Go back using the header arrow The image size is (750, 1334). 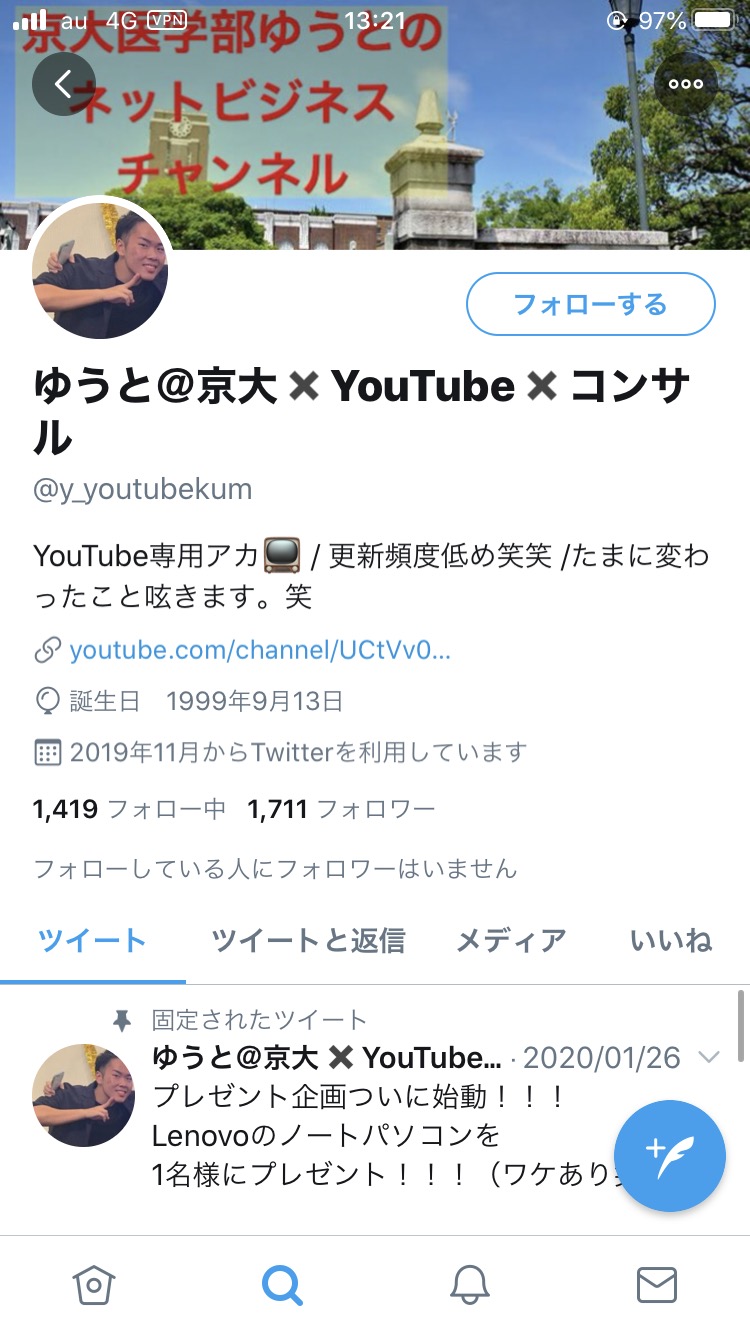(x=63, y=84)
